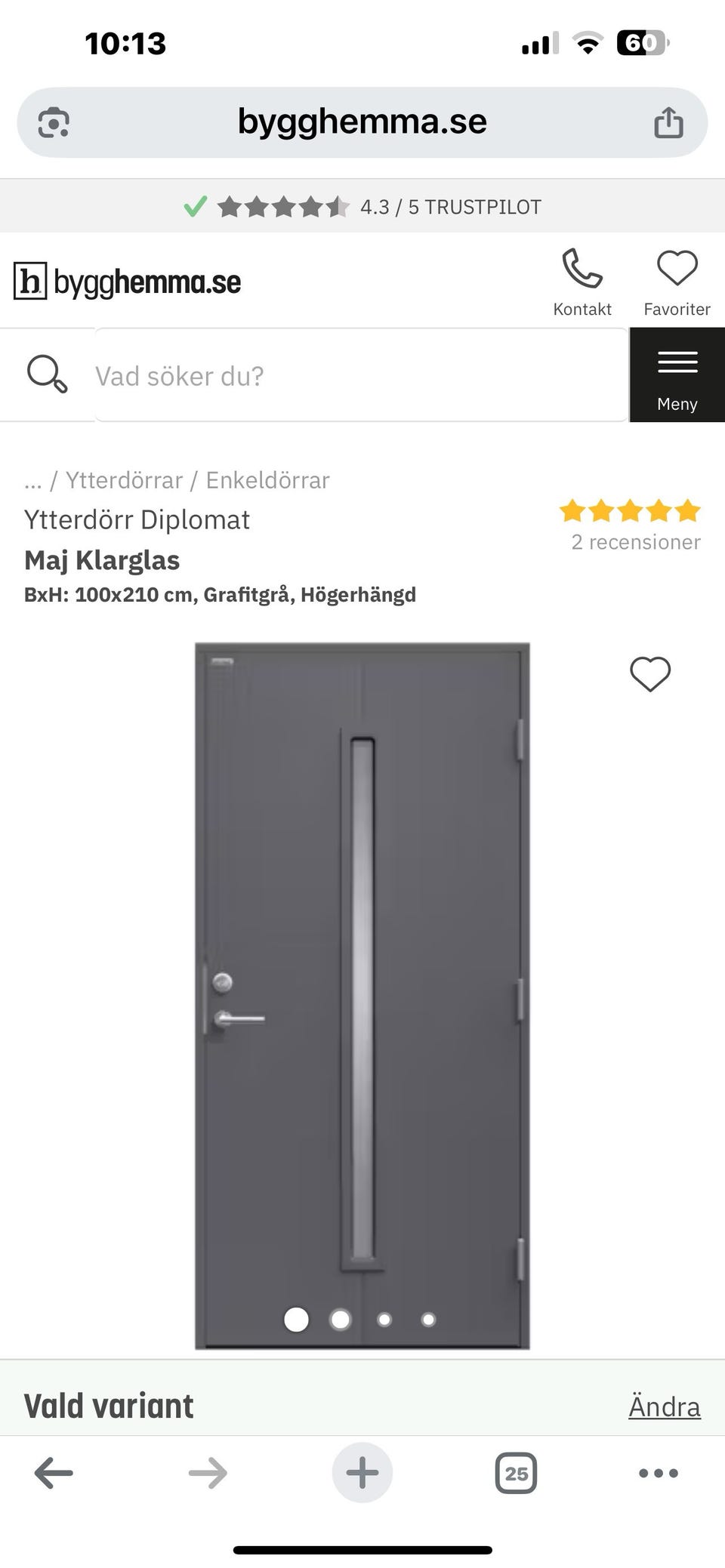The width and height of the screenshot is (725, 1568).
Task: Change variant via the Ändra link
Action: tap(663, 1404)
